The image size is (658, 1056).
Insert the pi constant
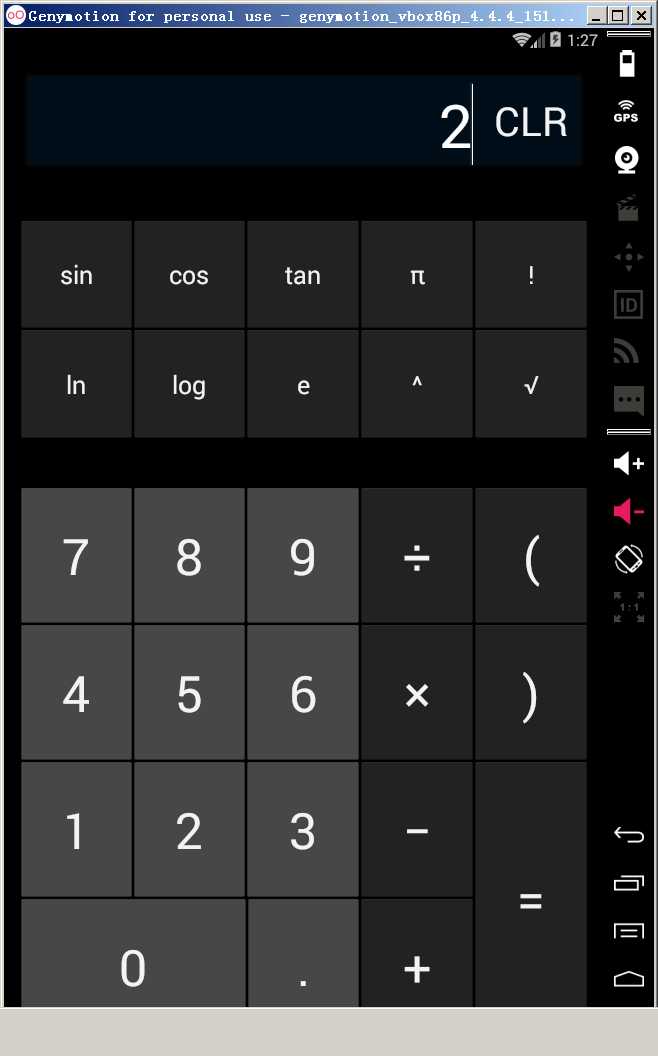point(417,275)
